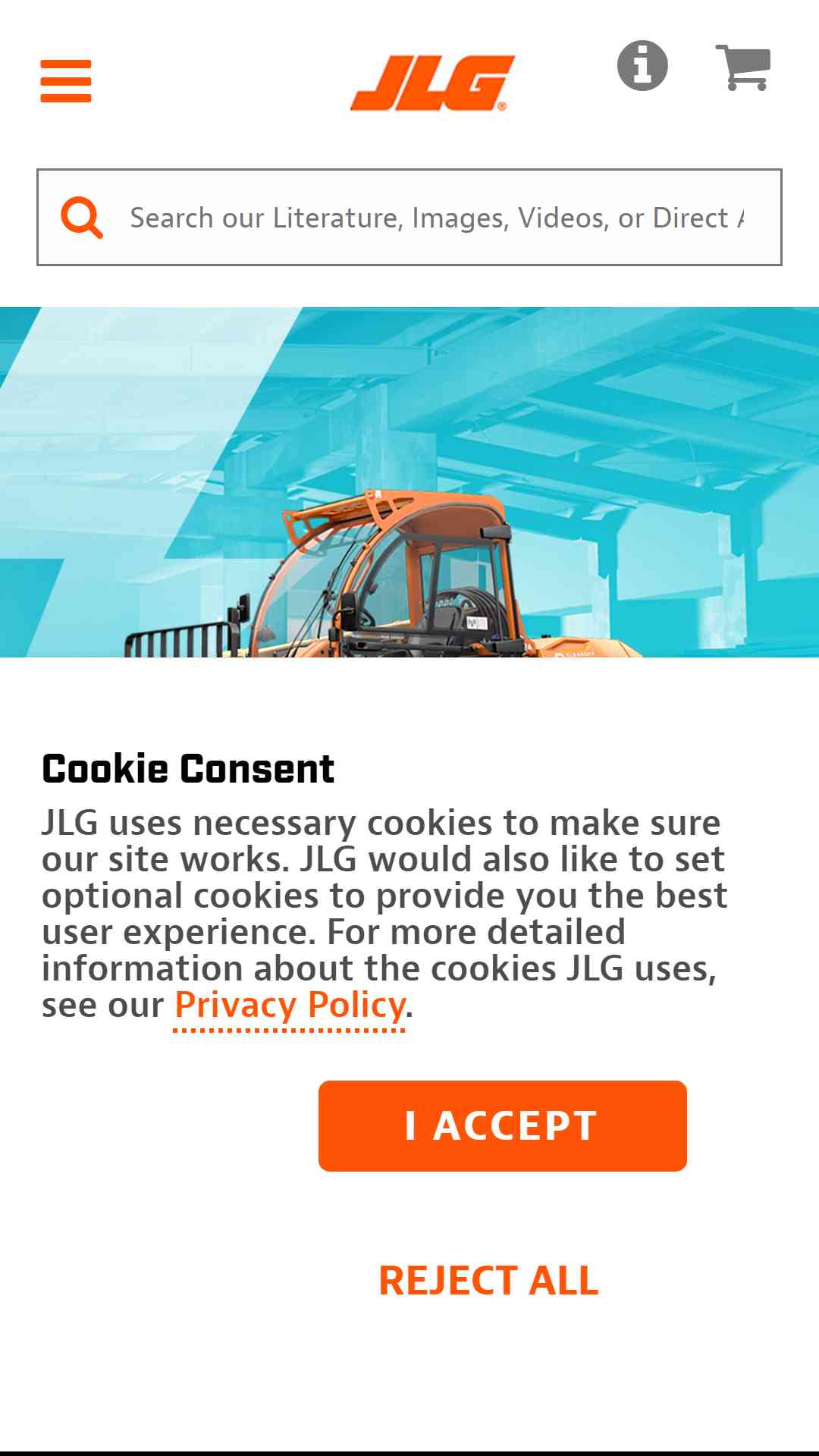Tap the literature search field

coord(409,218)
